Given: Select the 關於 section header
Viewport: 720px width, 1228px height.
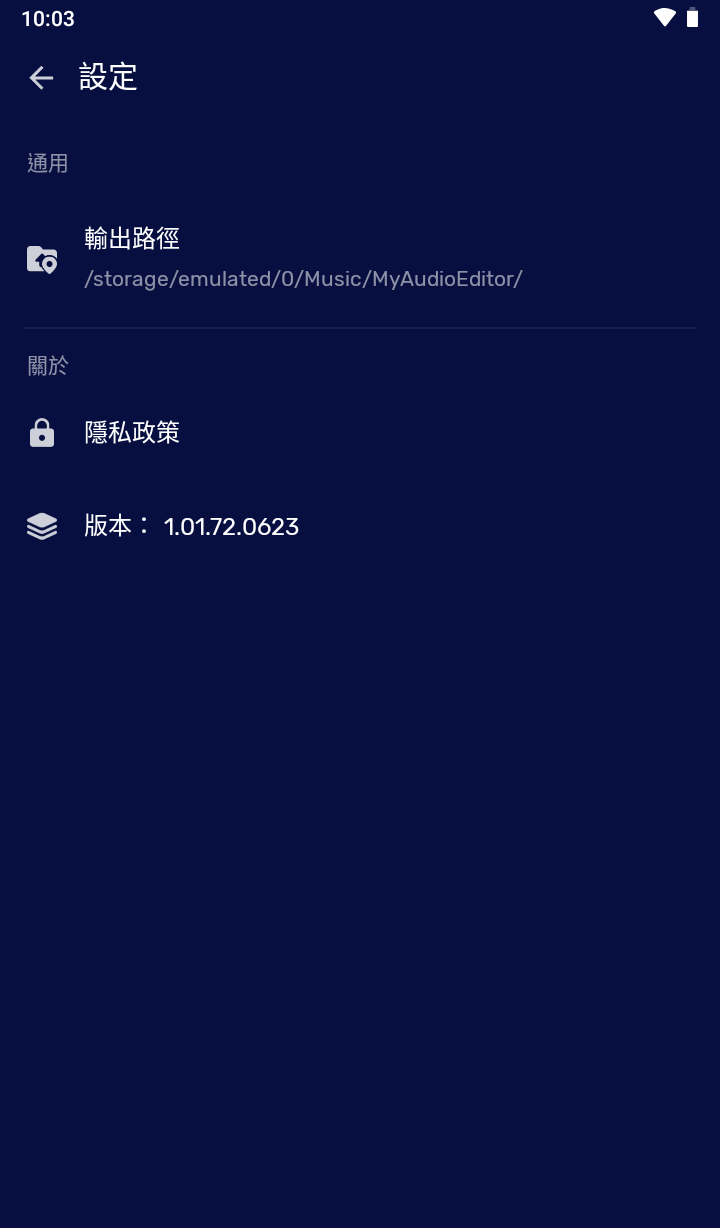Looking at the screenshot, I should 47,365.
